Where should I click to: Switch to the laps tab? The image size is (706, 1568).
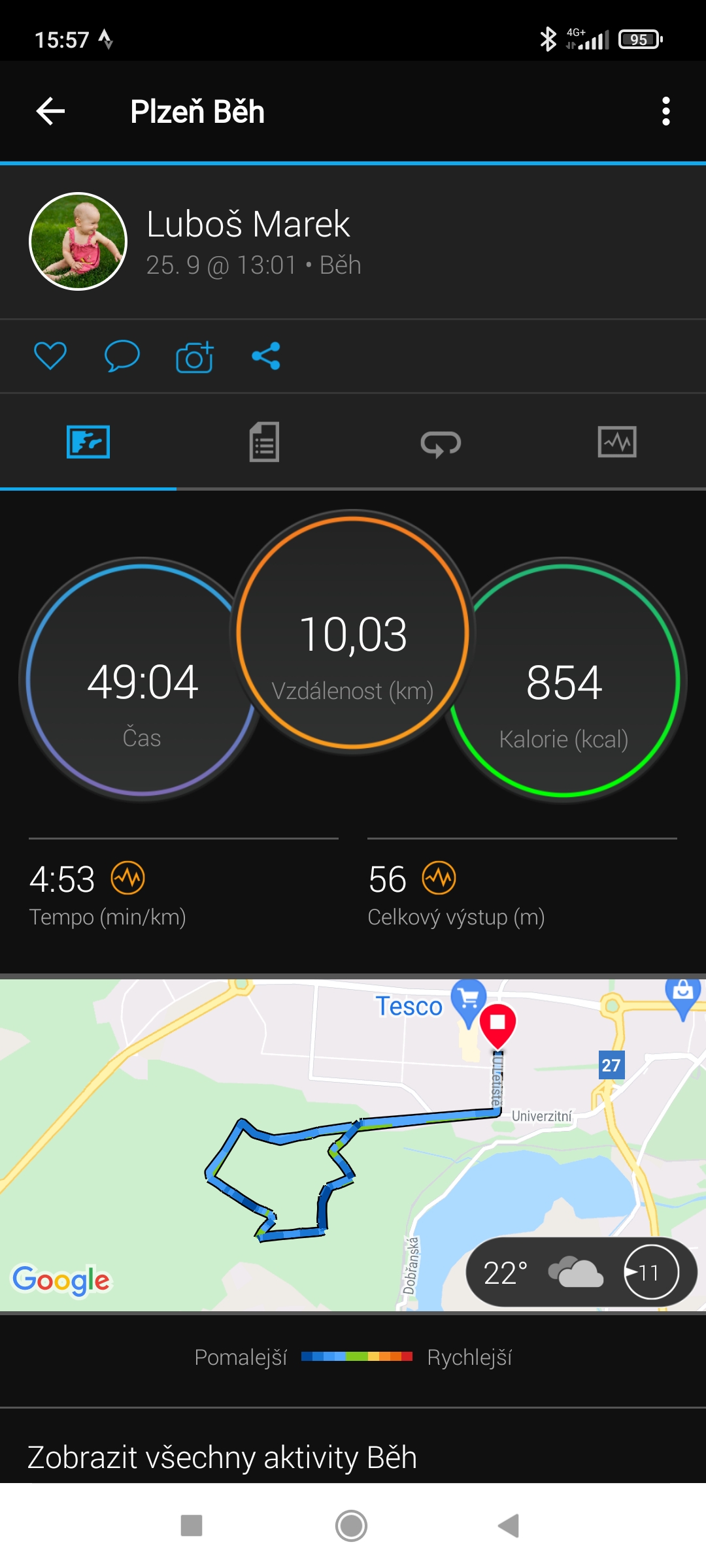tap(441, 444)
